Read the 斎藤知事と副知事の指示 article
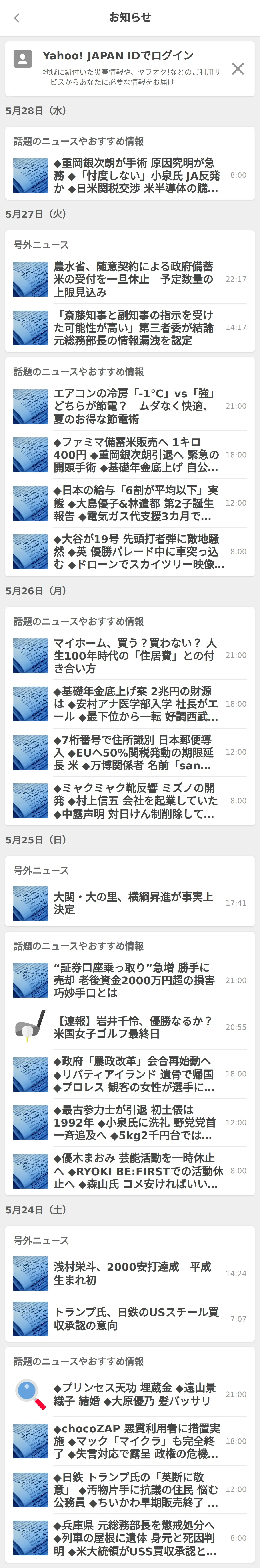 coord(130,327)
